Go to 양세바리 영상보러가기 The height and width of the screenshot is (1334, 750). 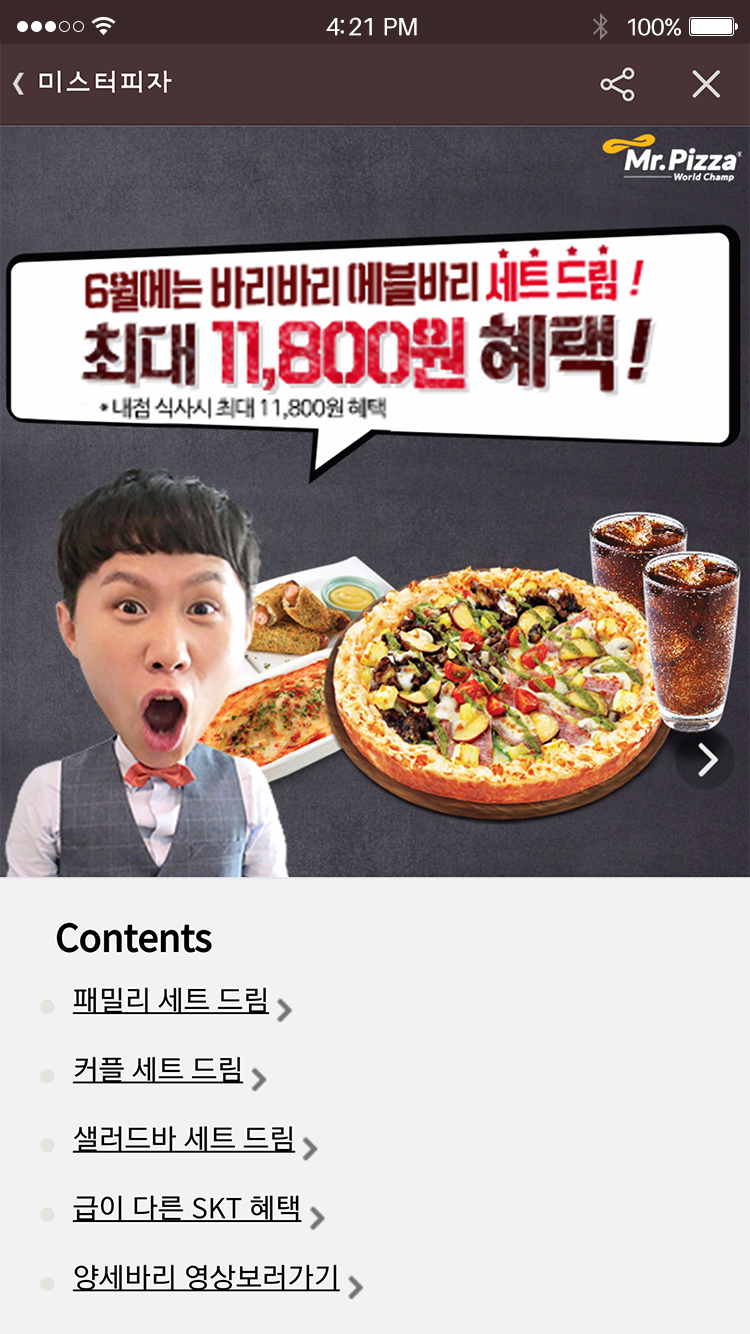tap(206, 1278)
